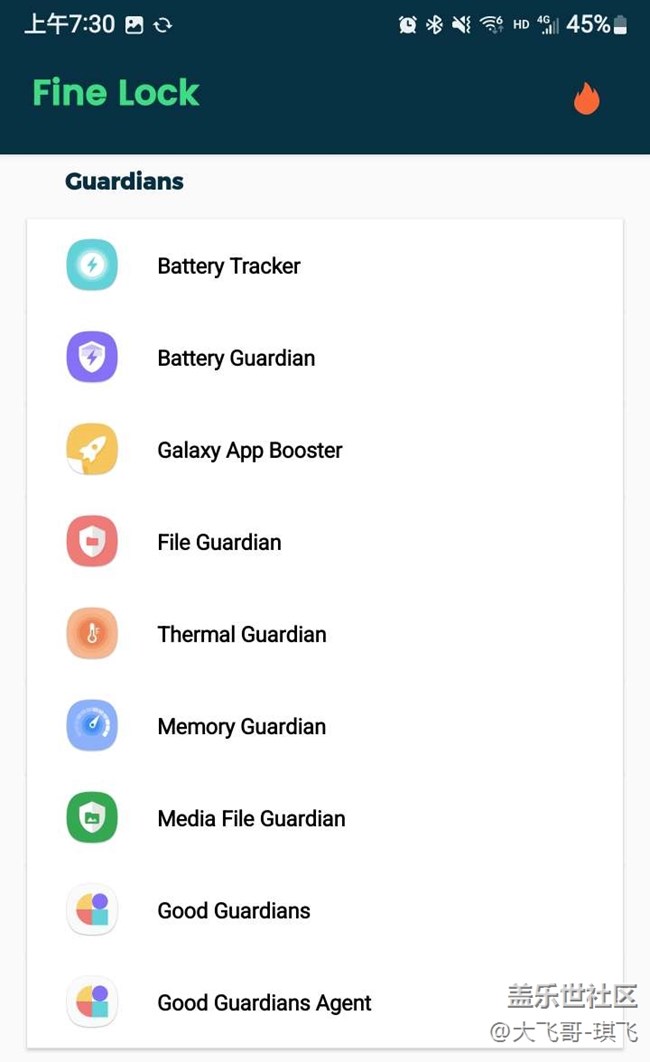650x1062 pixels.
Task: Select Thermal Guardian
Action: coord(325,634)
